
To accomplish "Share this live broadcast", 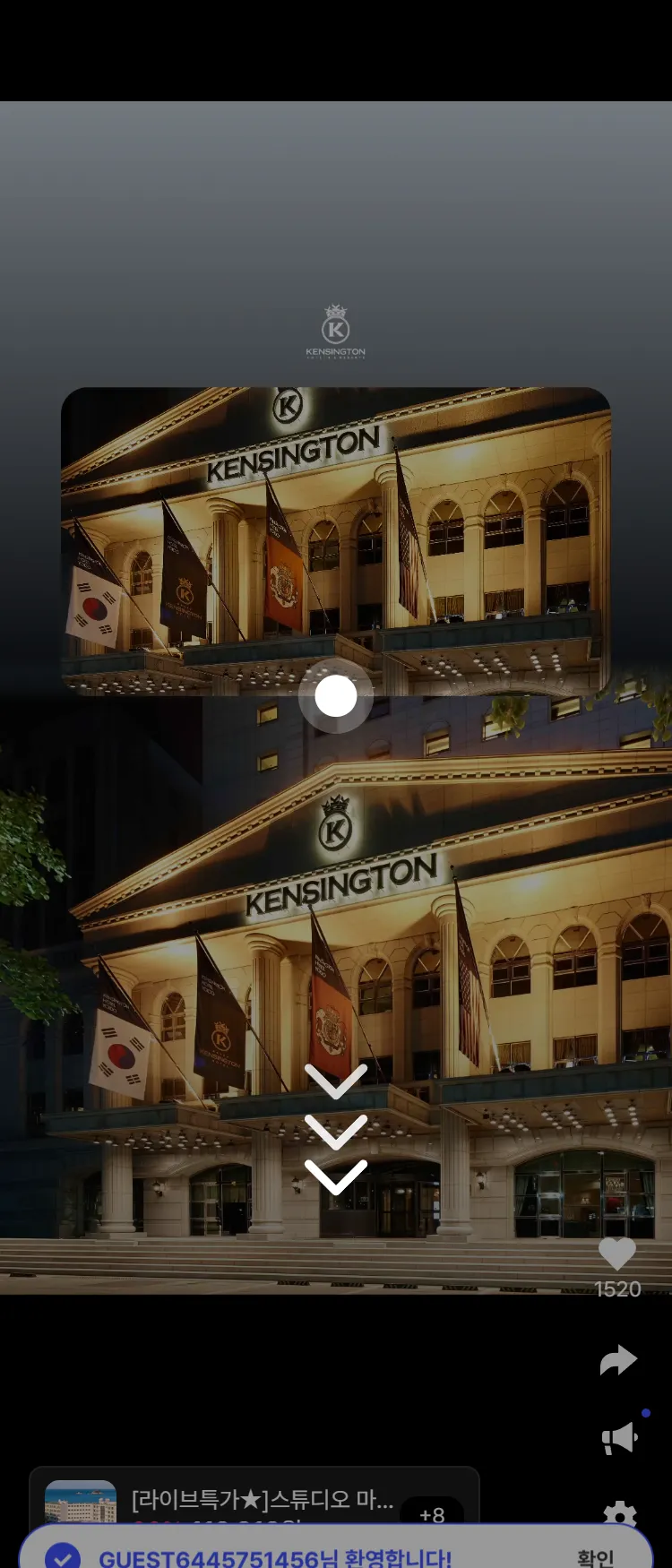I will coord(618,1361).
